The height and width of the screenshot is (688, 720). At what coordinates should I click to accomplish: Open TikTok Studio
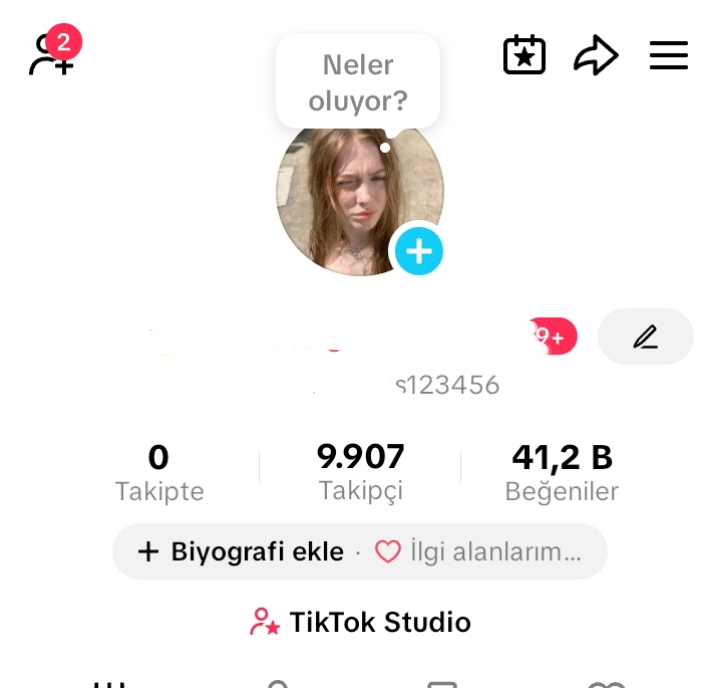coord(360,622)
